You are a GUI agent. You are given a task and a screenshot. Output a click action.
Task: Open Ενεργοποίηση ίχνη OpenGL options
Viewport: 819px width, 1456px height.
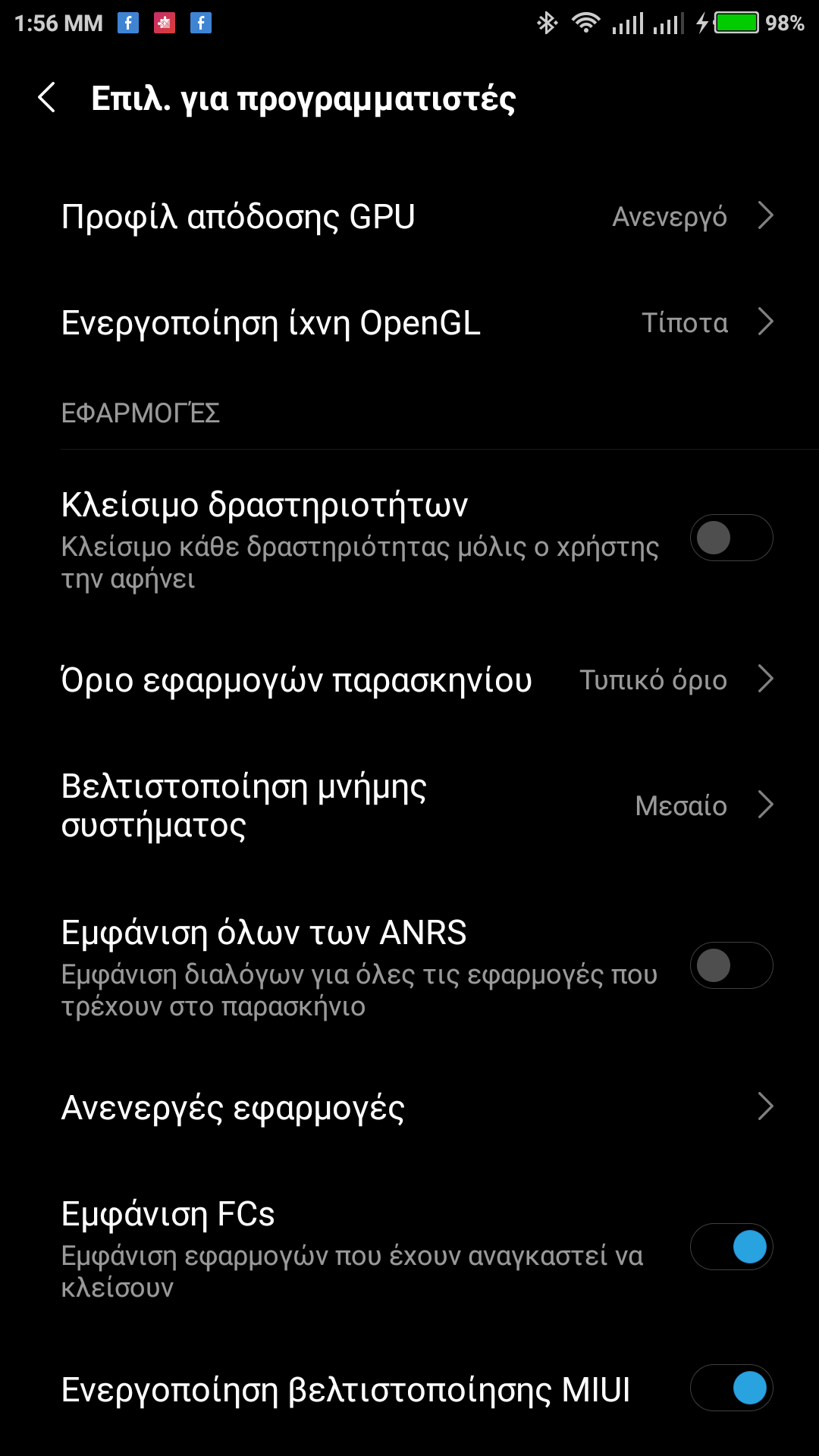point(409,323)
